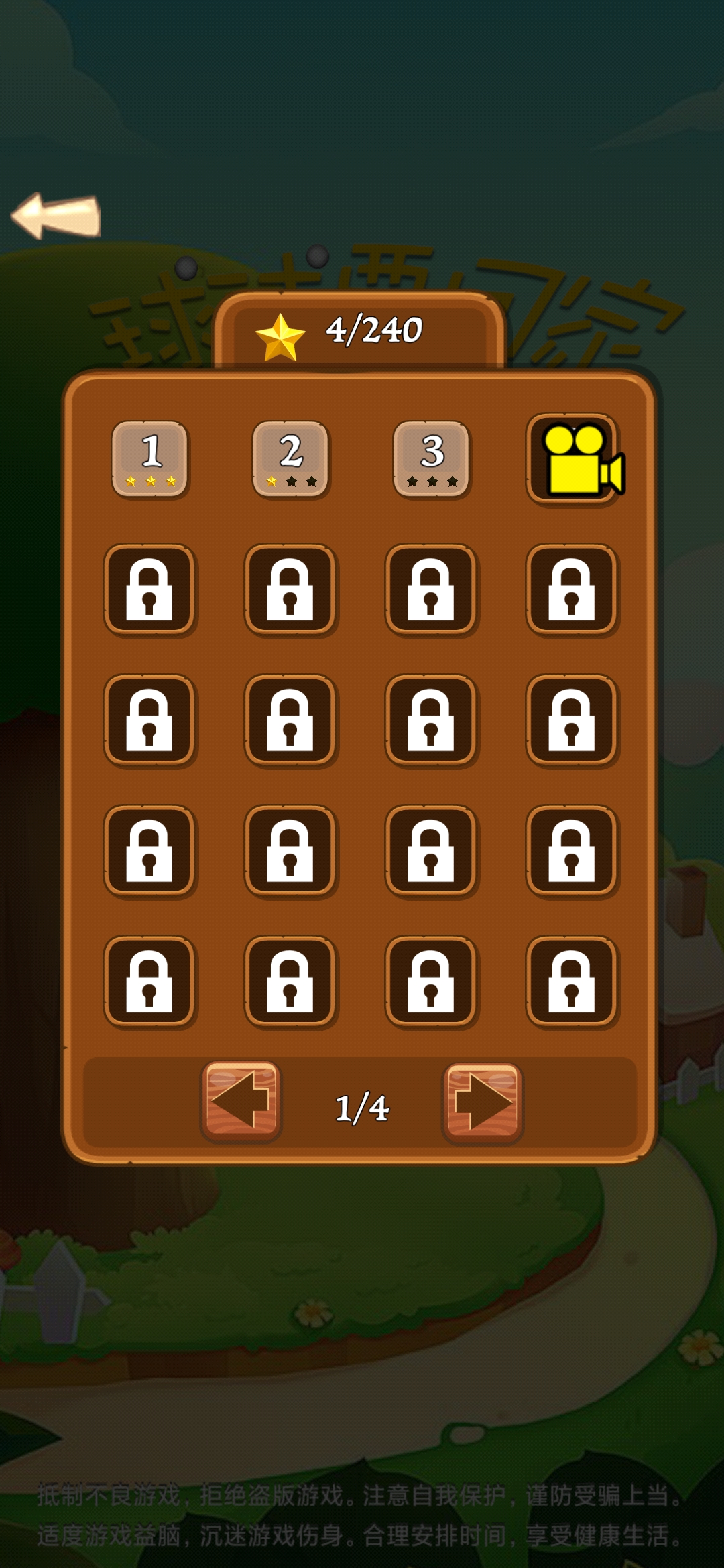Play level 3
Image resolution: width=724 pixels, height=1568 pixels.
click(432, 459)
